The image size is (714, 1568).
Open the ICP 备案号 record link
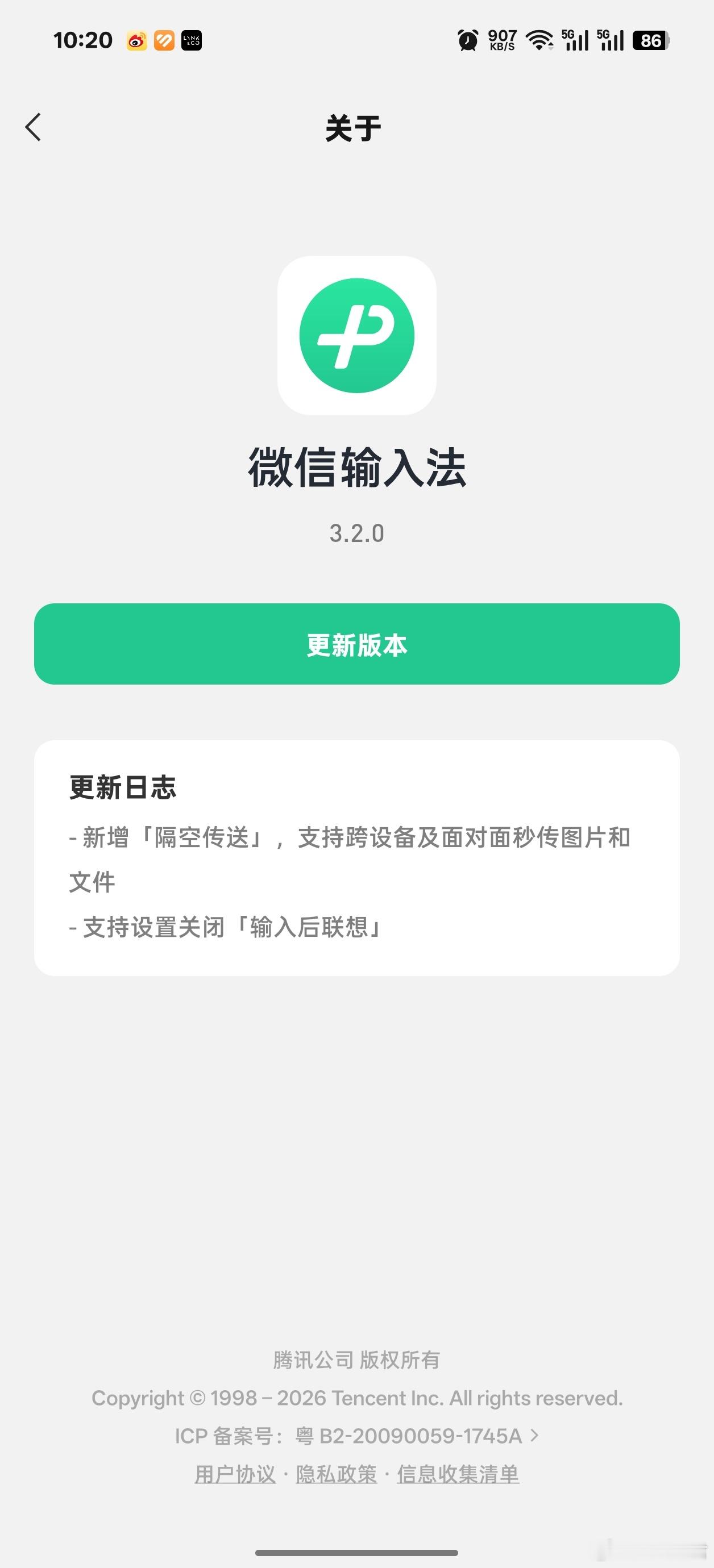[x=357, y=1436]
